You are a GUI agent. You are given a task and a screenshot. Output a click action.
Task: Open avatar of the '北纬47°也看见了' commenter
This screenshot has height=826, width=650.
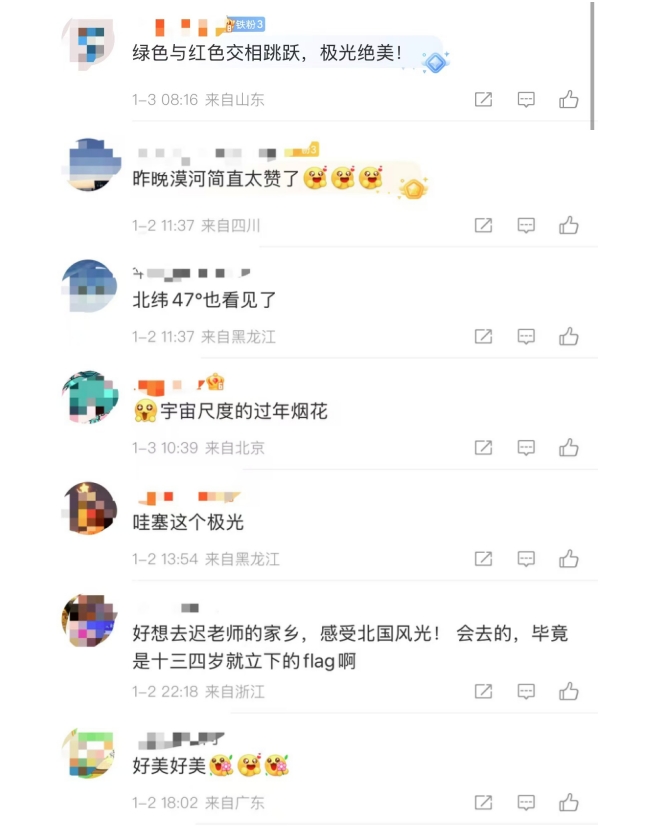[90, 287]
